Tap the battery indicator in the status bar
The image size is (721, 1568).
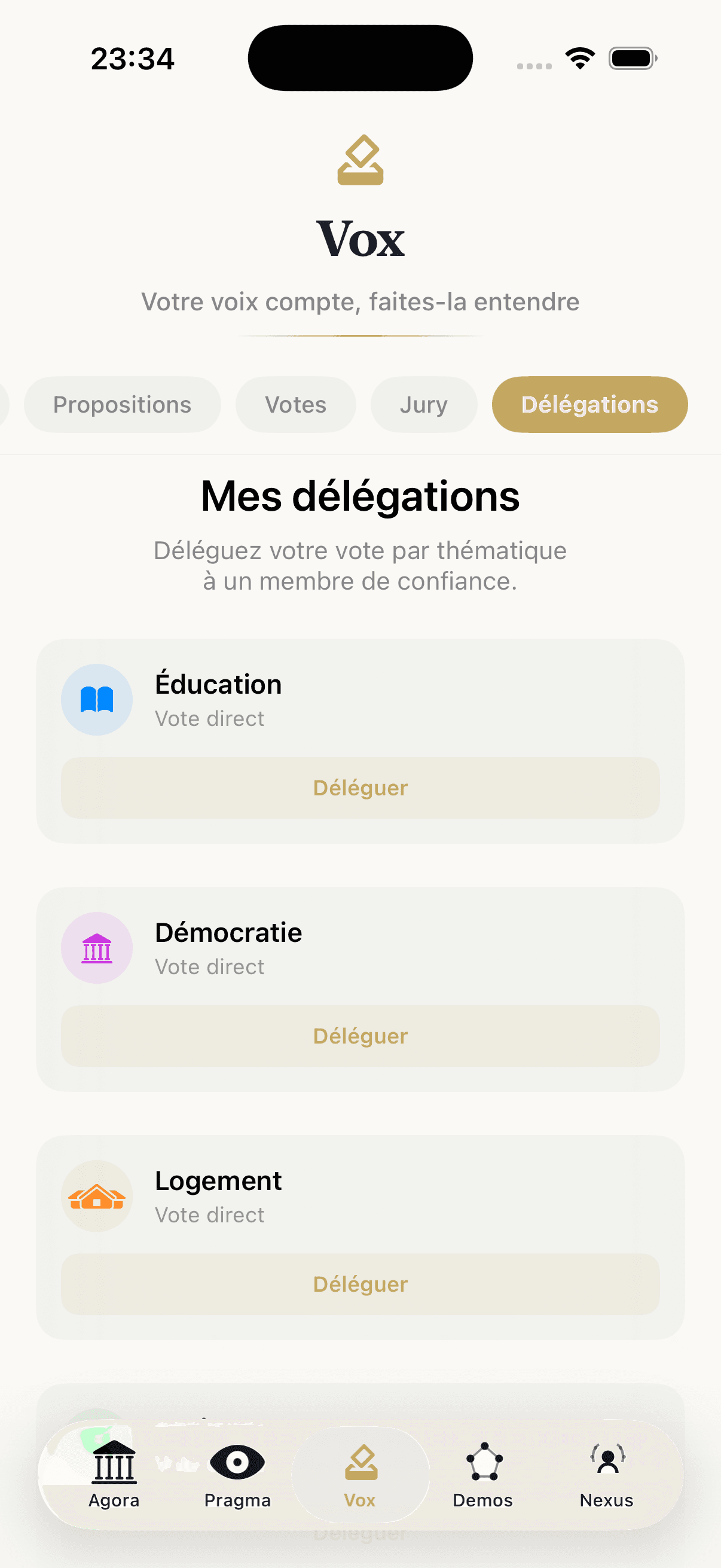point(631,57)
